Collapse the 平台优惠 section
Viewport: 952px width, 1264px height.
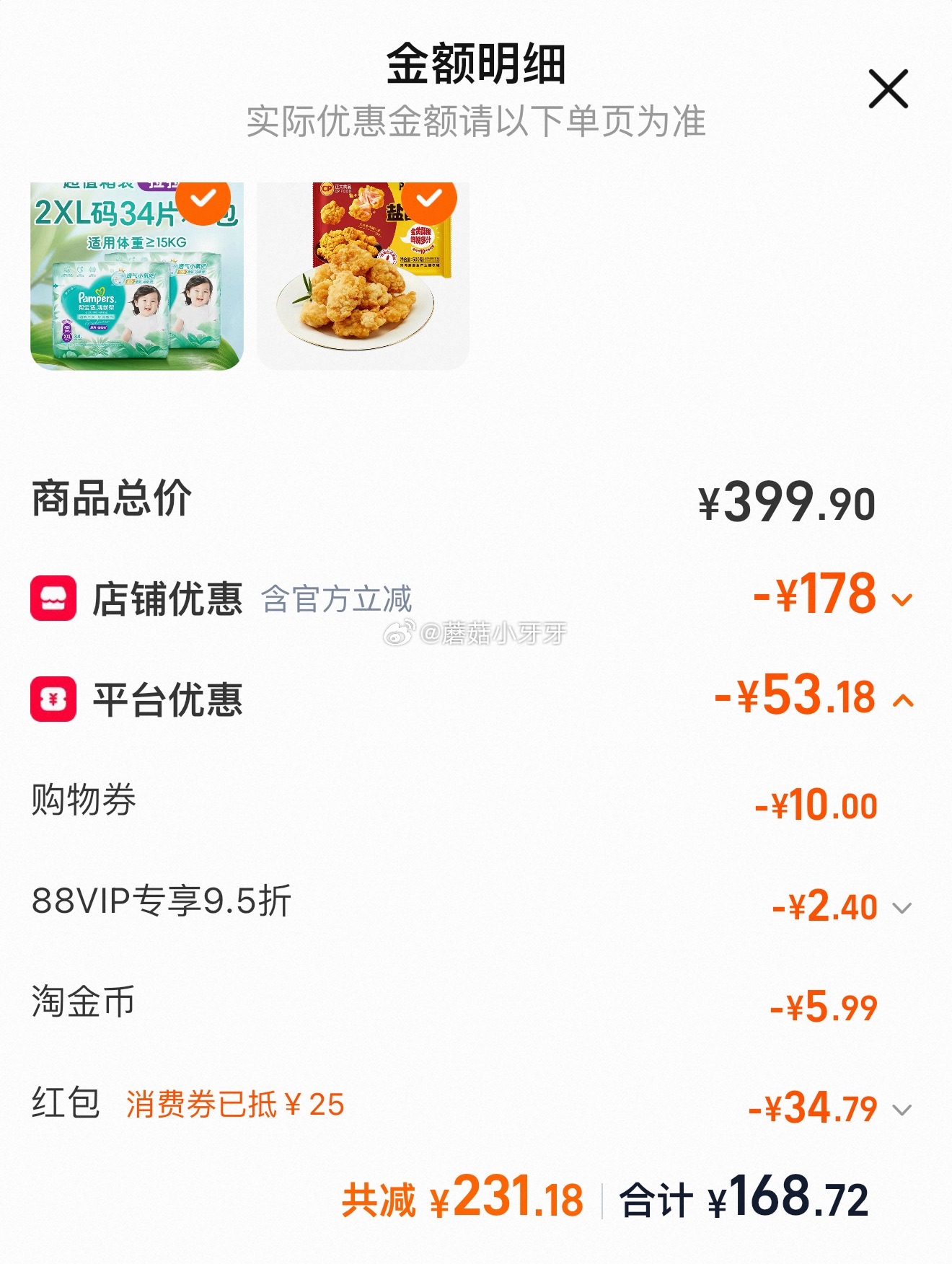(903, 700)
